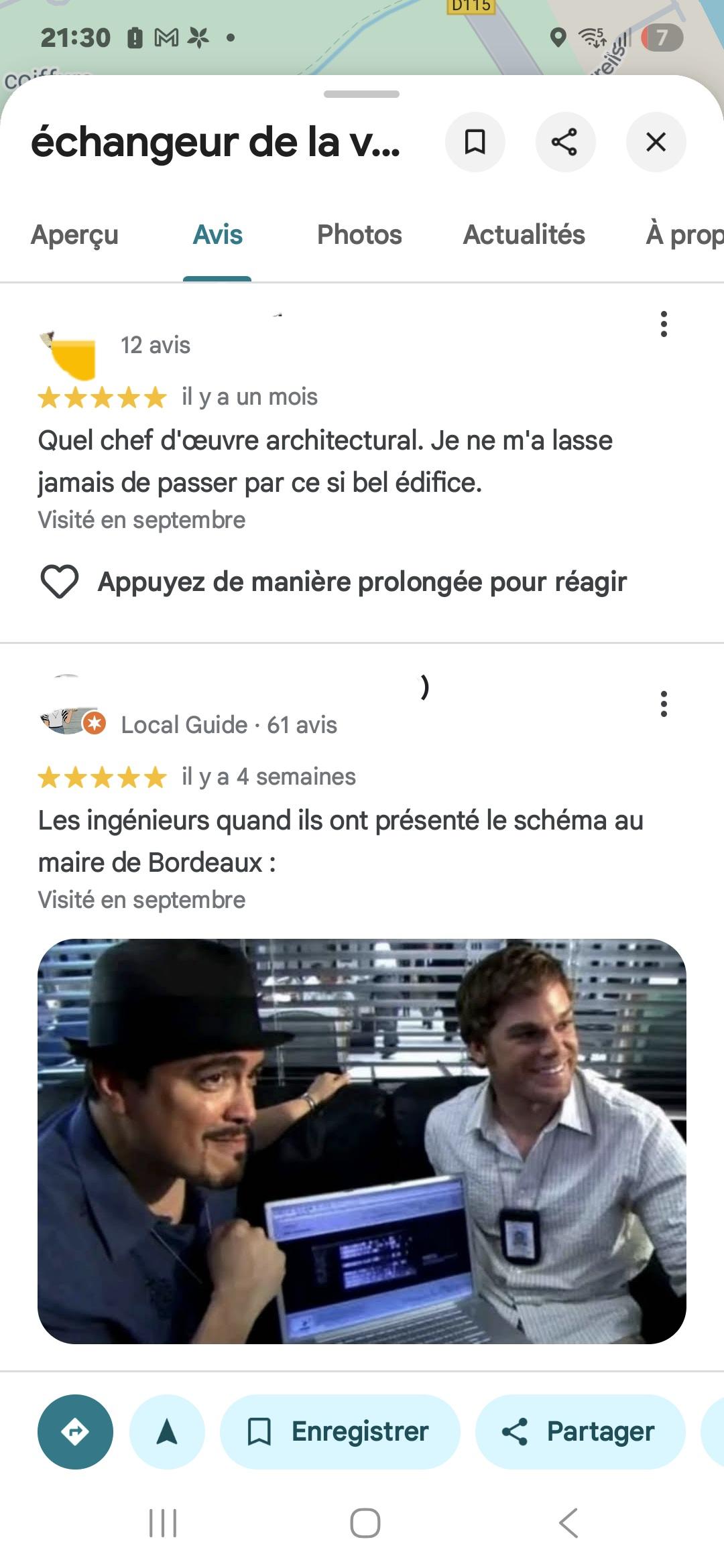Open the Actualités tab
The height and width of the screenshot is (1568, 724).
[524, 235]
